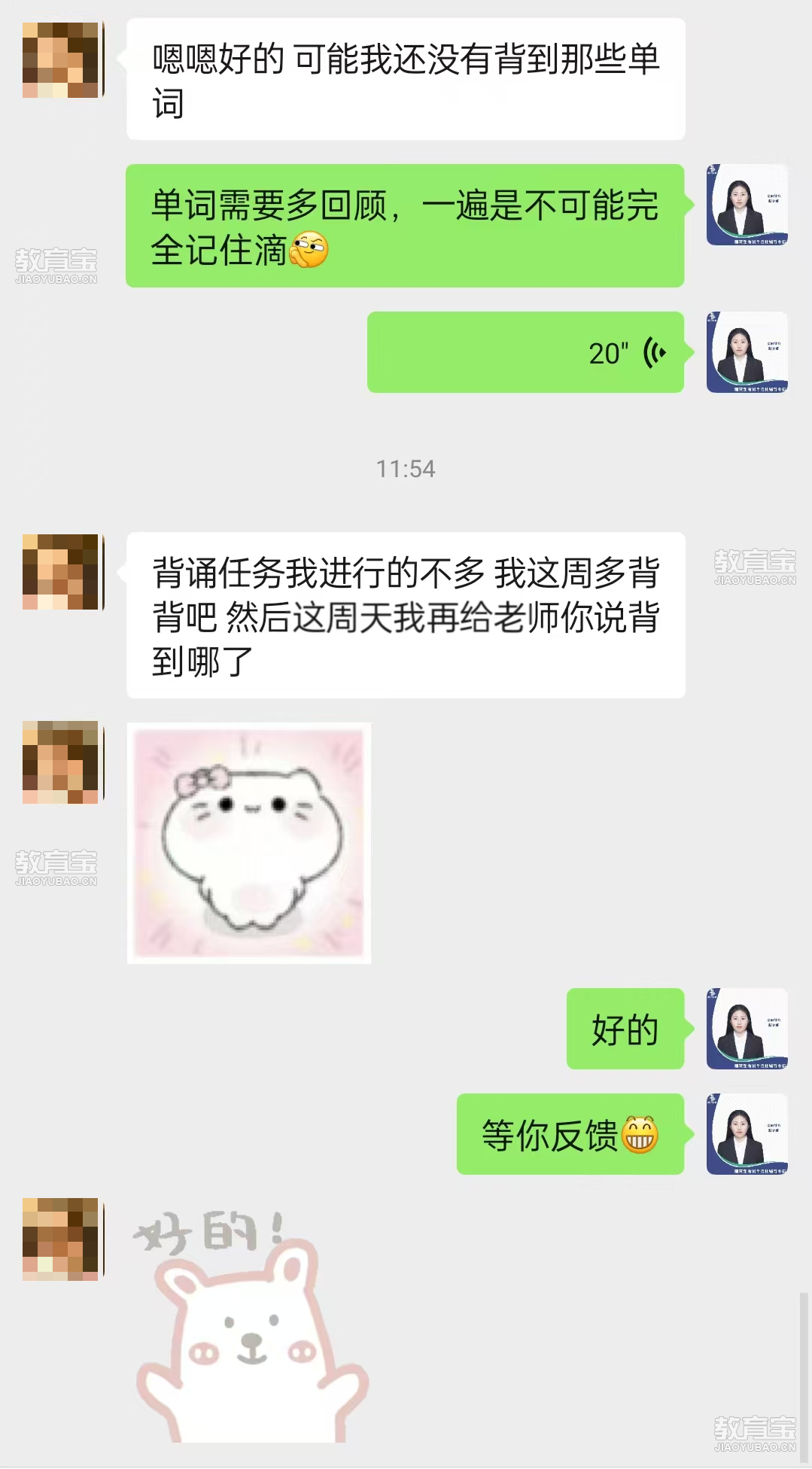Play the 20-second voice message

pos(525,352)
